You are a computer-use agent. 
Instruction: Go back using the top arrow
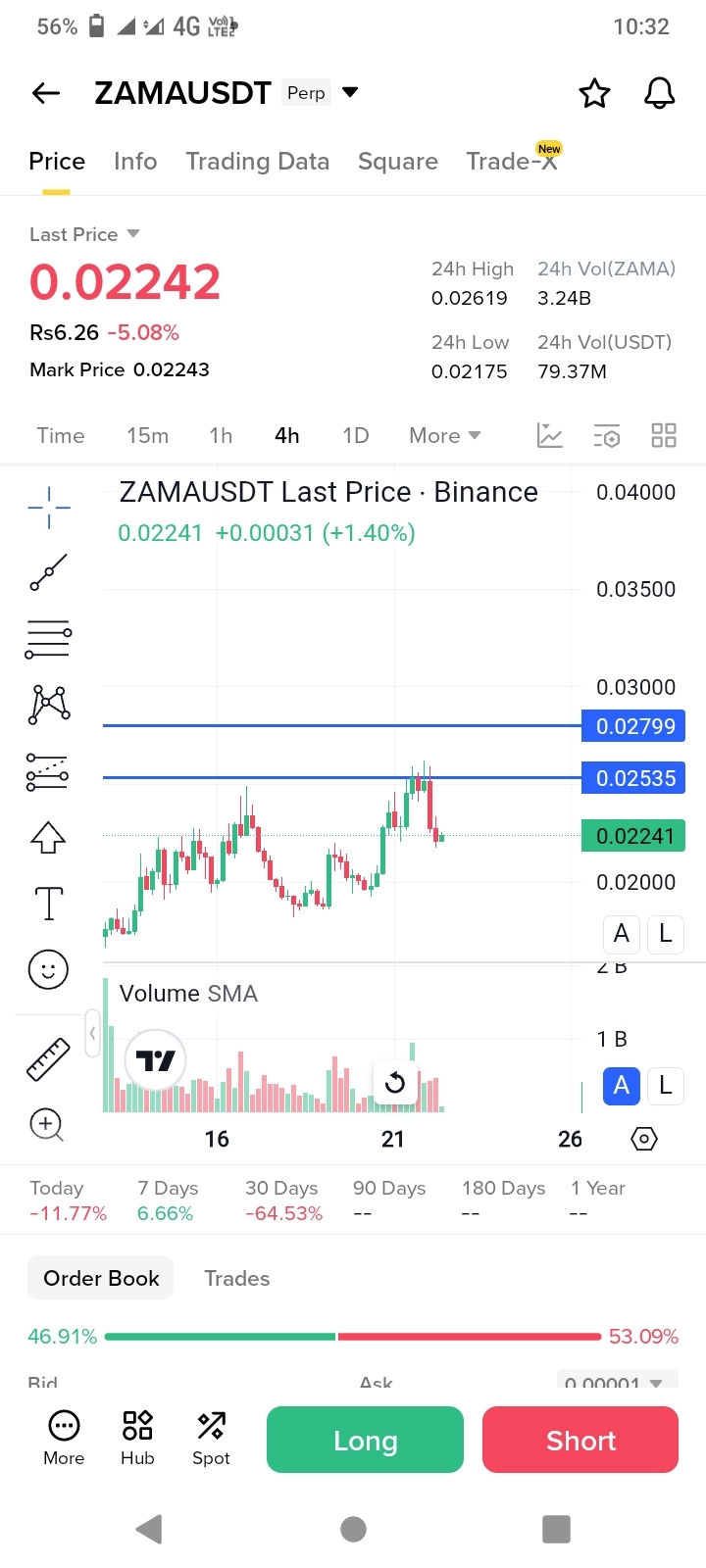pyautogui.click(x=46, y=93)
